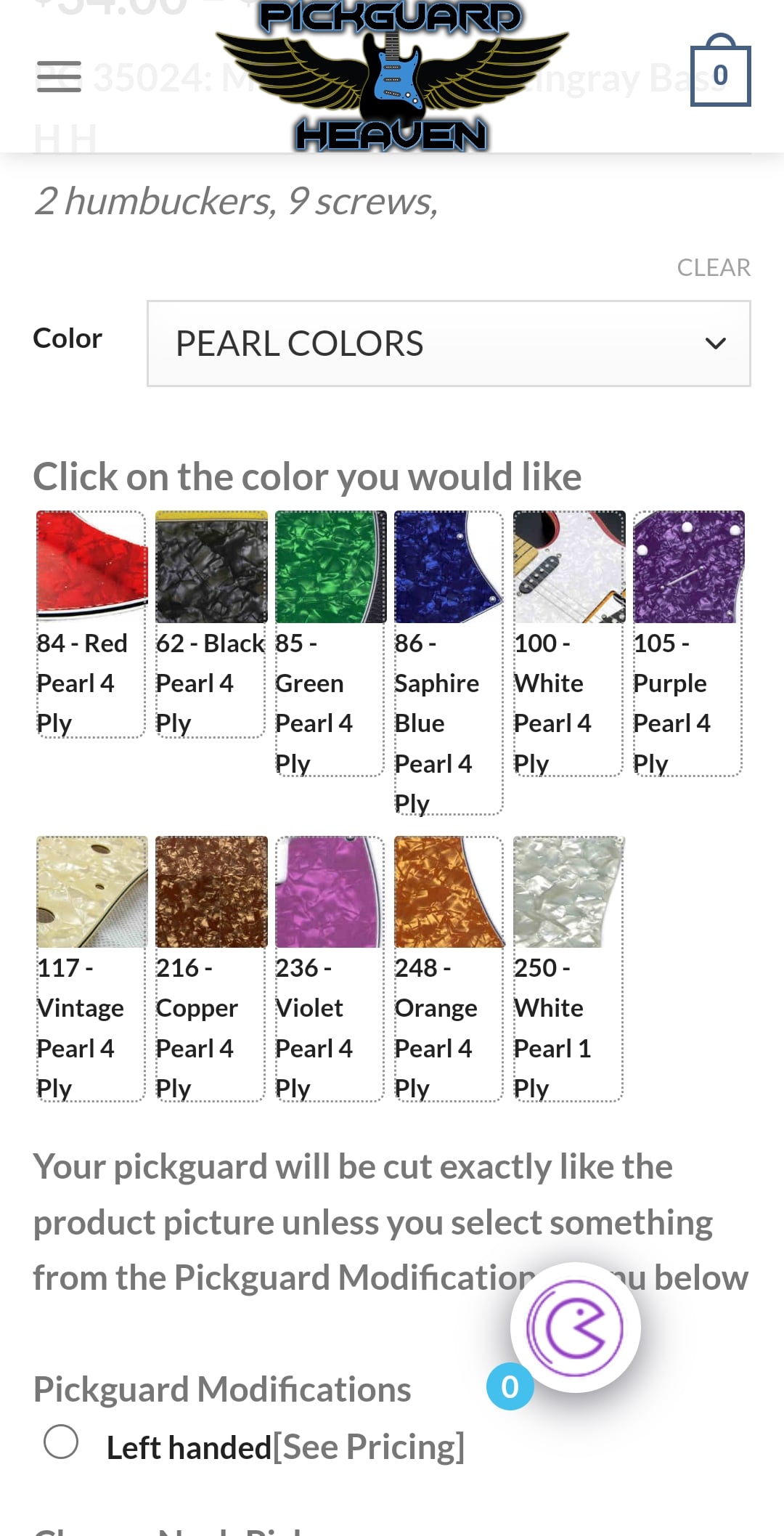Screen dimensions: 784x1536
Task: Pick 236 - Violet Pearl 4 Ply
Action: point(330,969)
